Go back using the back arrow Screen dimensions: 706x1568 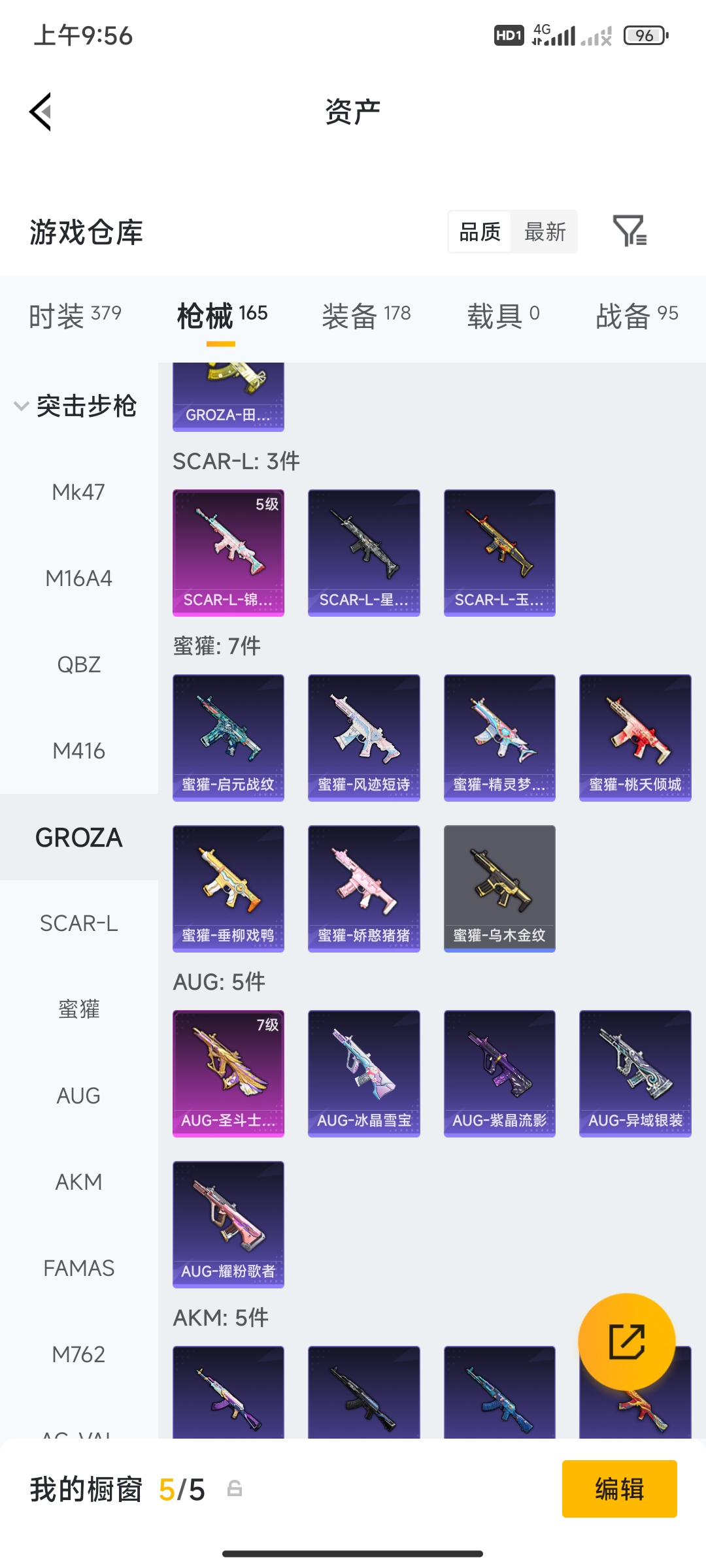[x=41, y=112]
